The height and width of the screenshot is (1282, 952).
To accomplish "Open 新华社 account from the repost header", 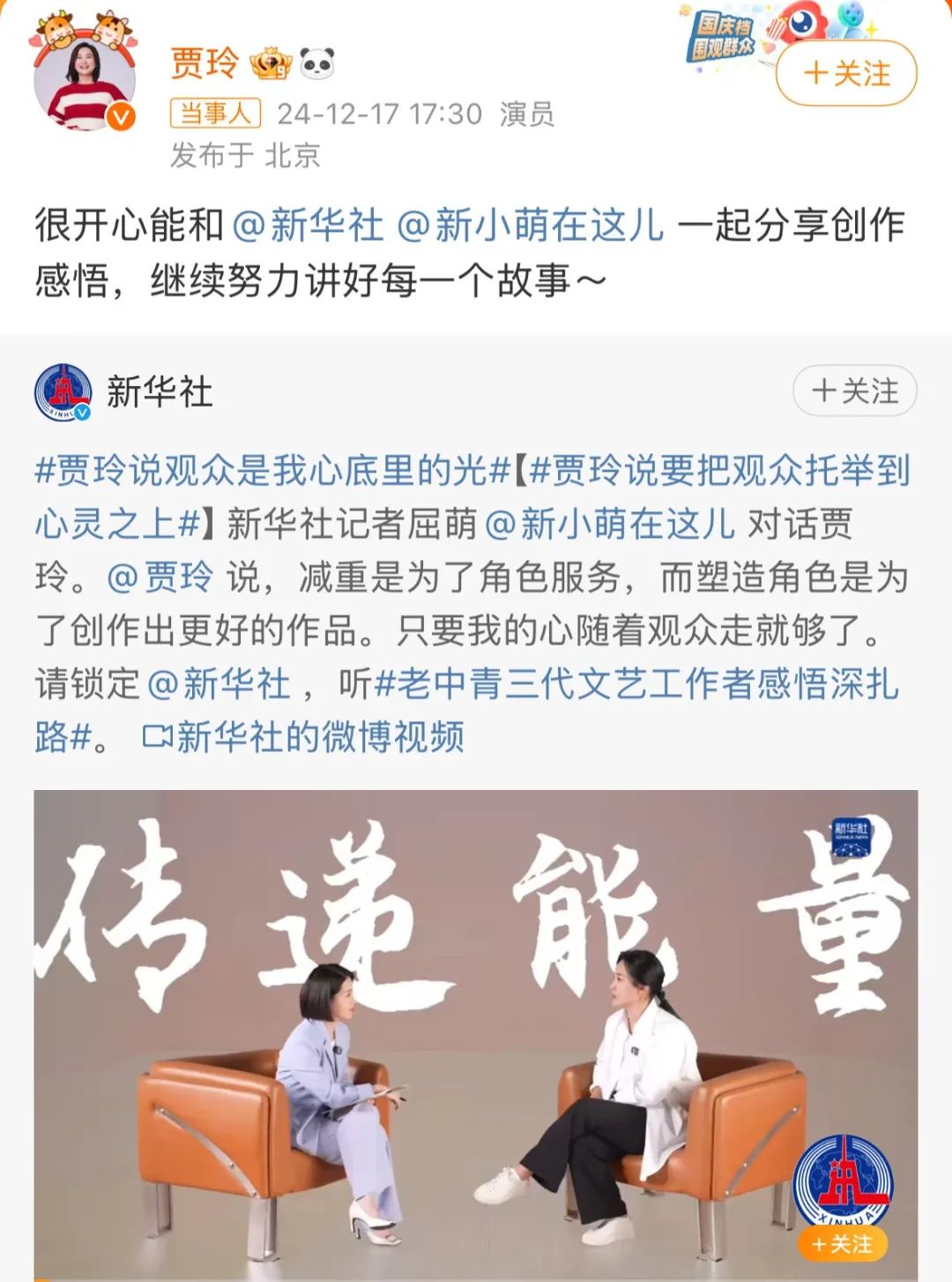I will pos(159,391).
